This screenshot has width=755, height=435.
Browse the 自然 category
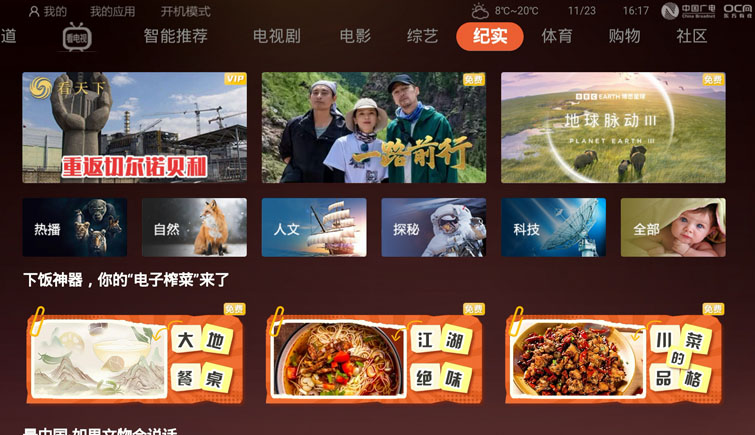(194, 228)
